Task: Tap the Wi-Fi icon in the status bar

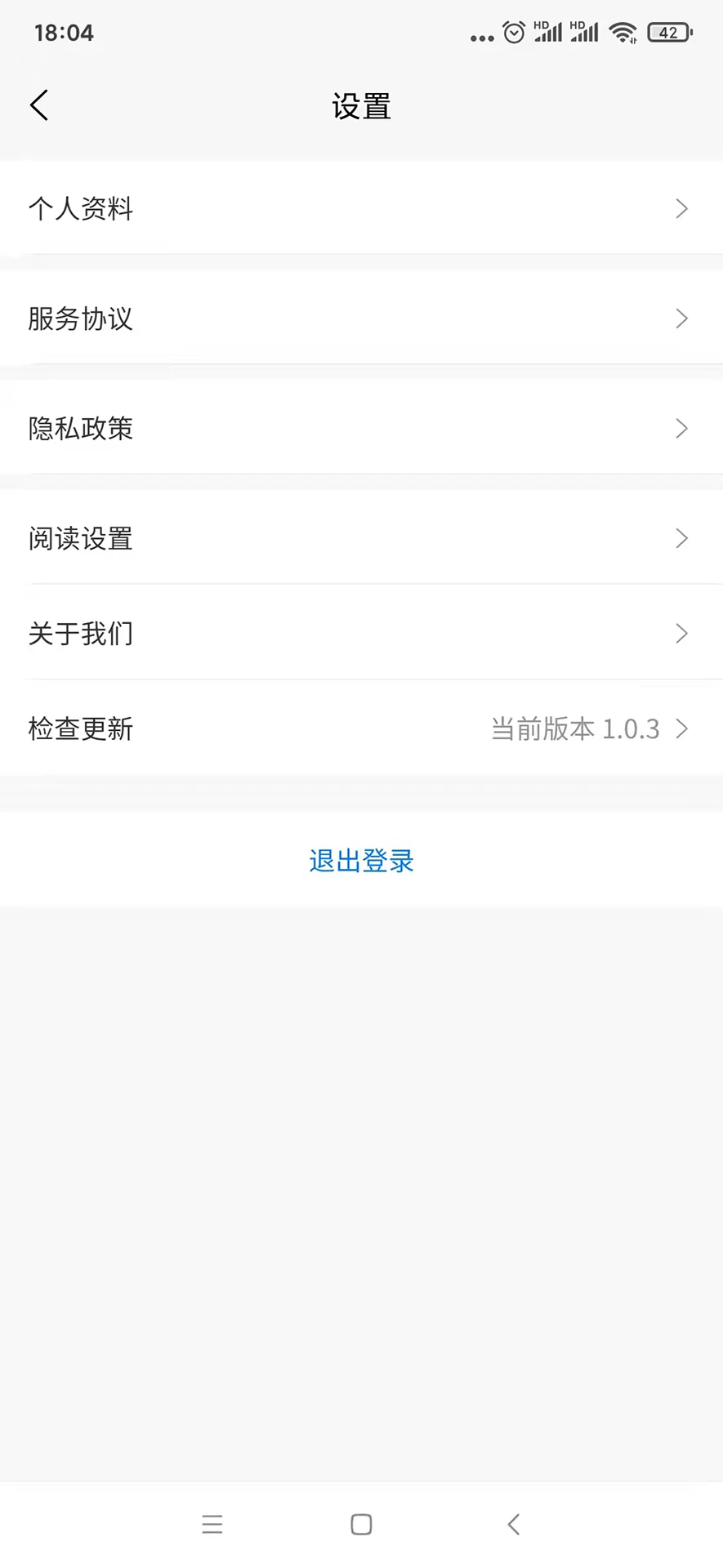Action: (623, 32)
